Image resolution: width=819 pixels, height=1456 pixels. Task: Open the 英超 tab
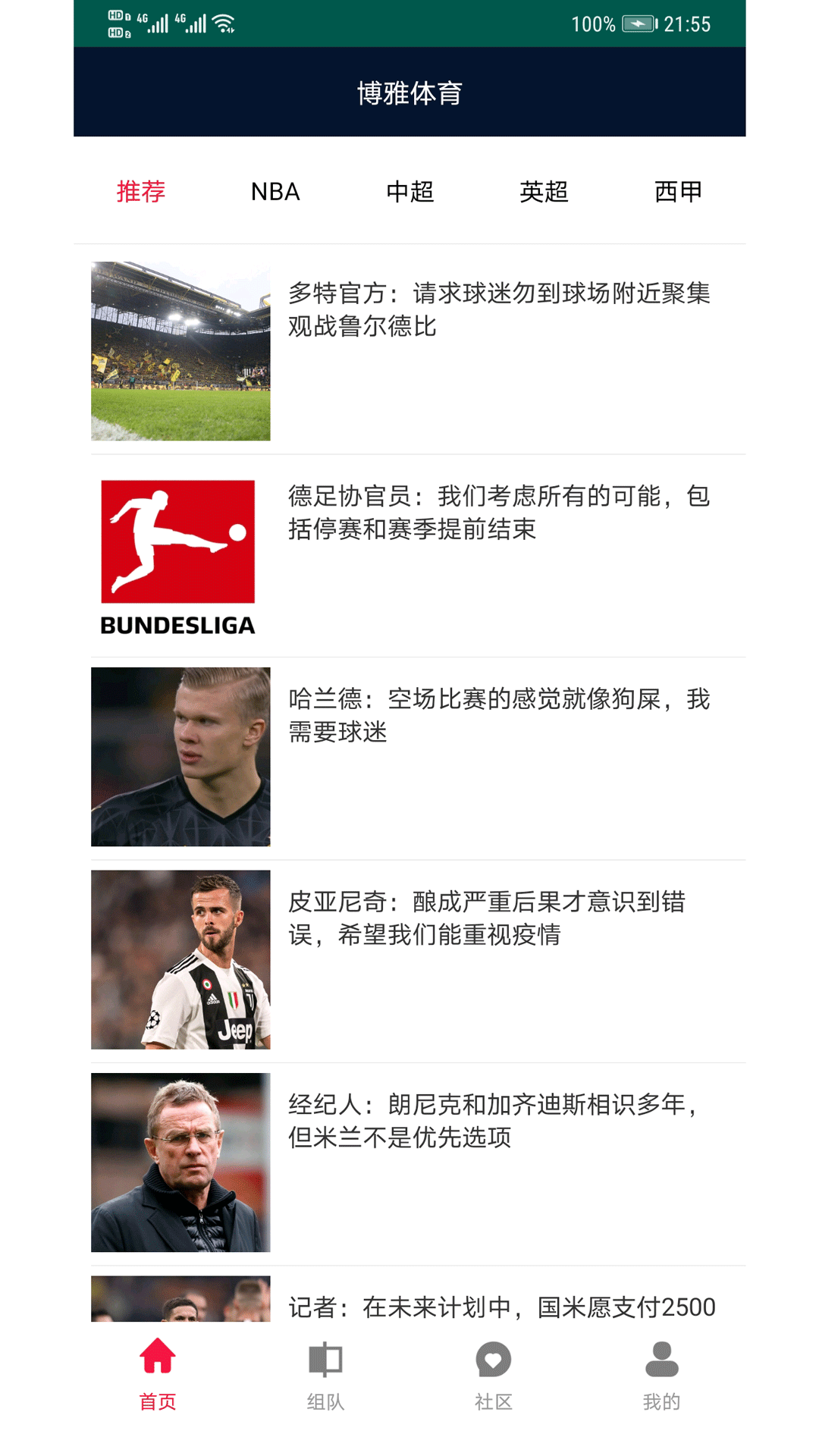pos(544,191)
